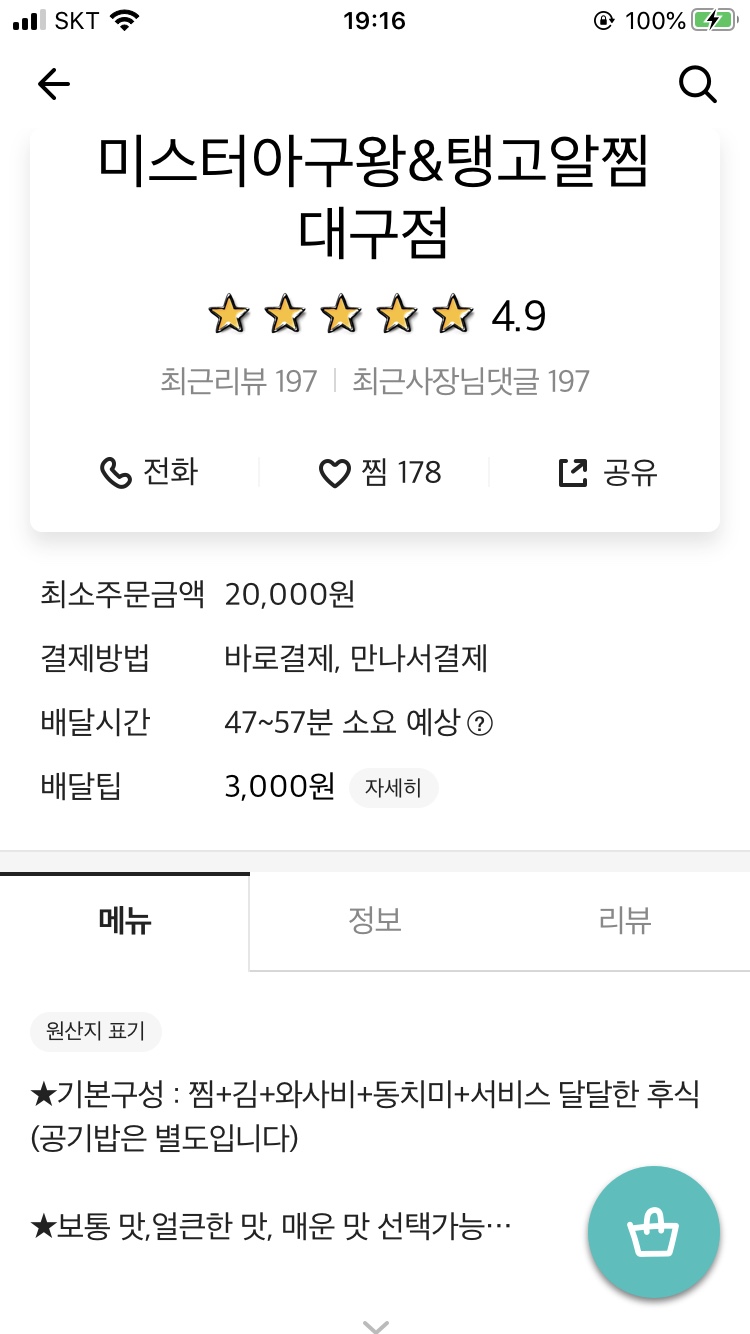Screen dimensions: 750x1334
Task: View delivery tip details with 자세히
Action: pyautogui.click(x=393, y=788)
